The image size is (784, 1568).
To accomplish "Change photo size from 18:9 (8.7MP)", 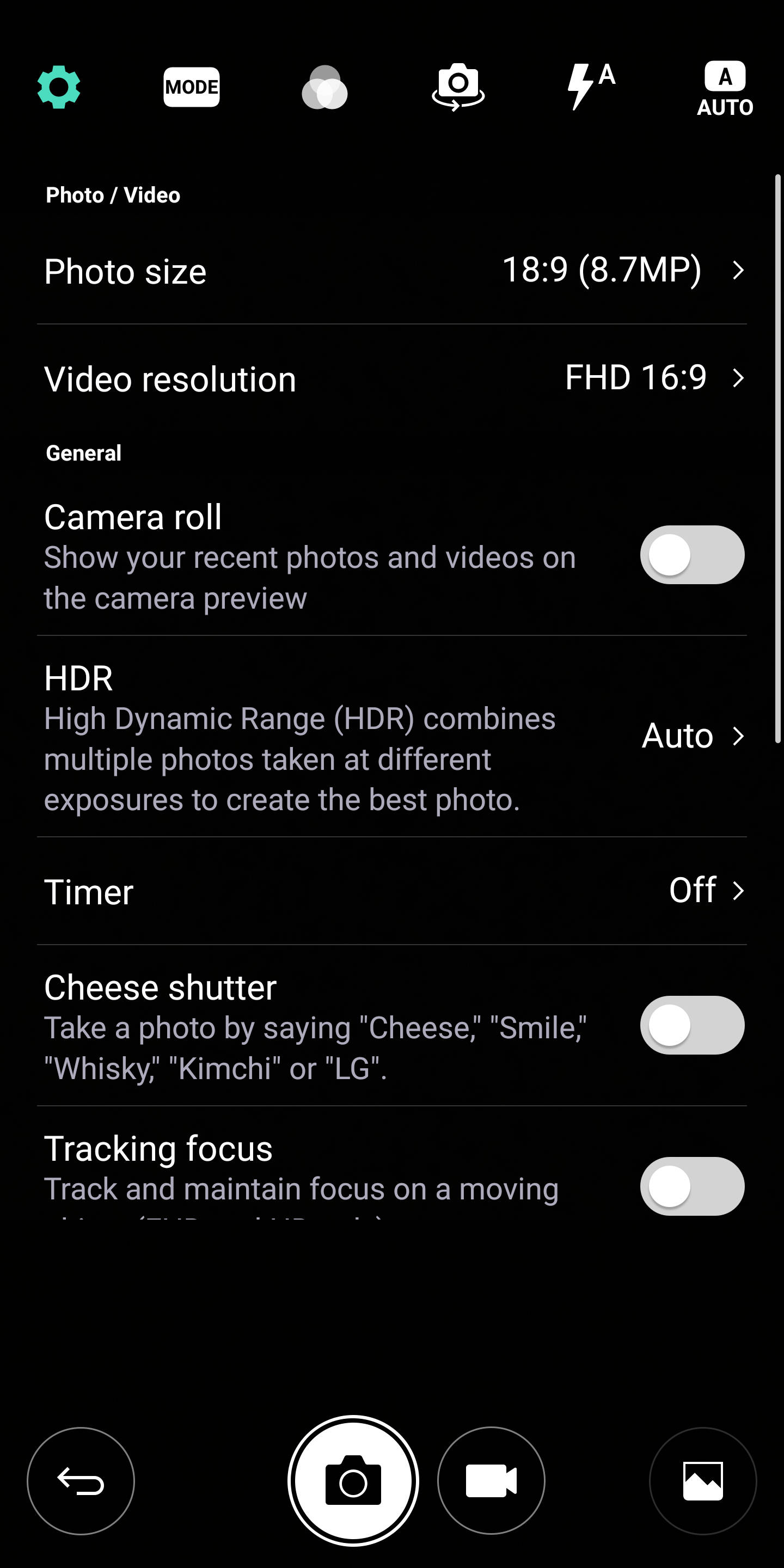I will pyautogui.click(x=603, y=271).
